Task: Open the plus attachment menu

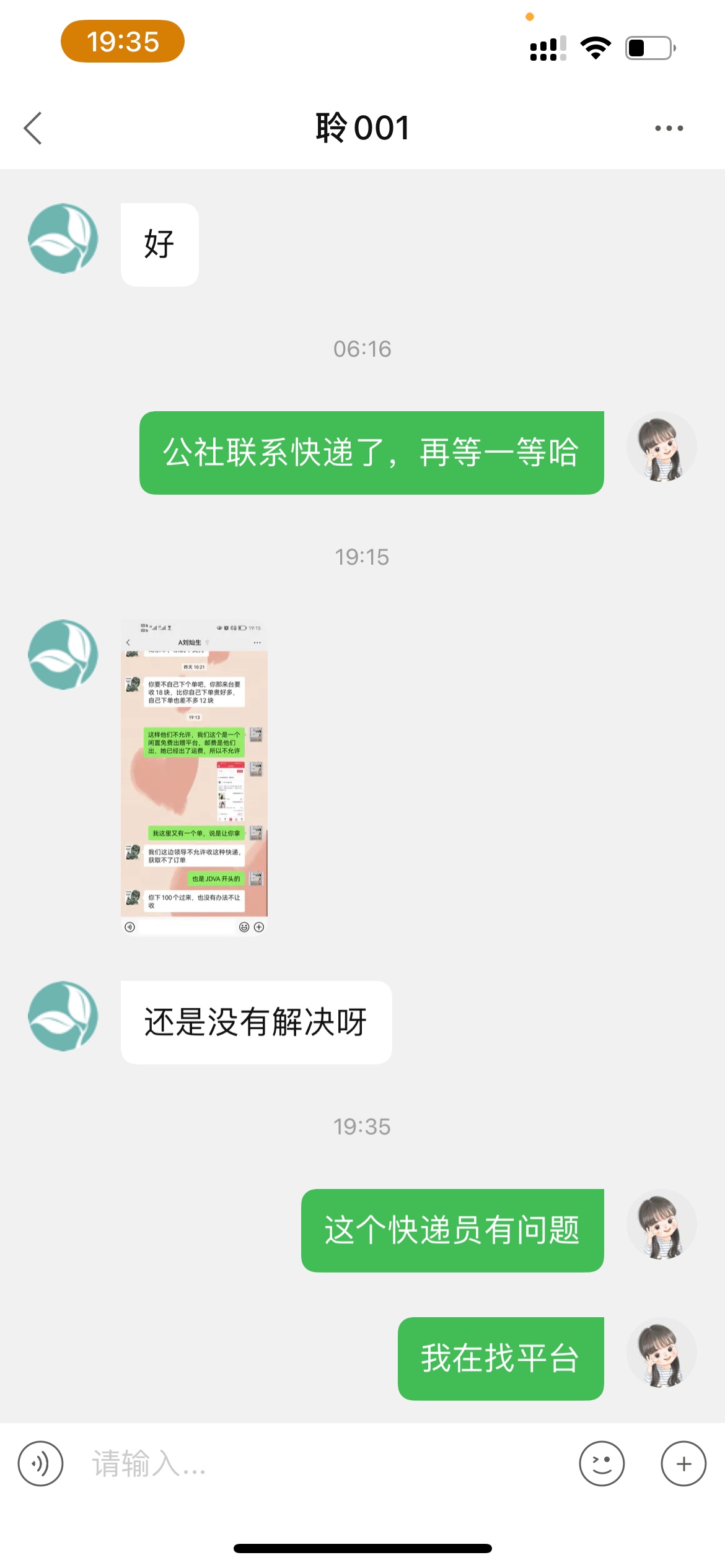Action: (683, 1463)
